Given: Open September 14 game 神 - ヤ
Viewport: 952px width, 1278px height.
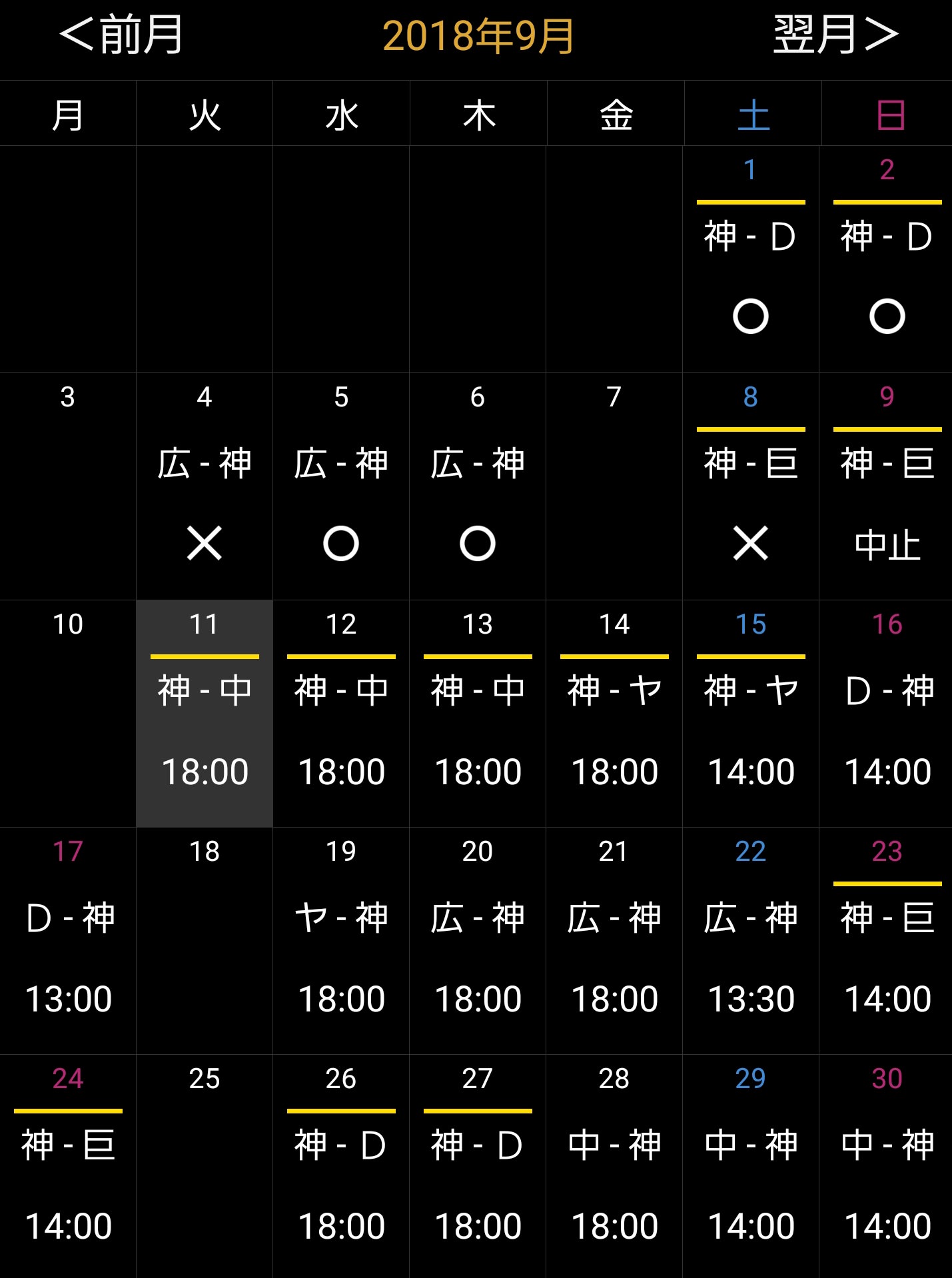Looking at the screenshot, I should [614, 714].
